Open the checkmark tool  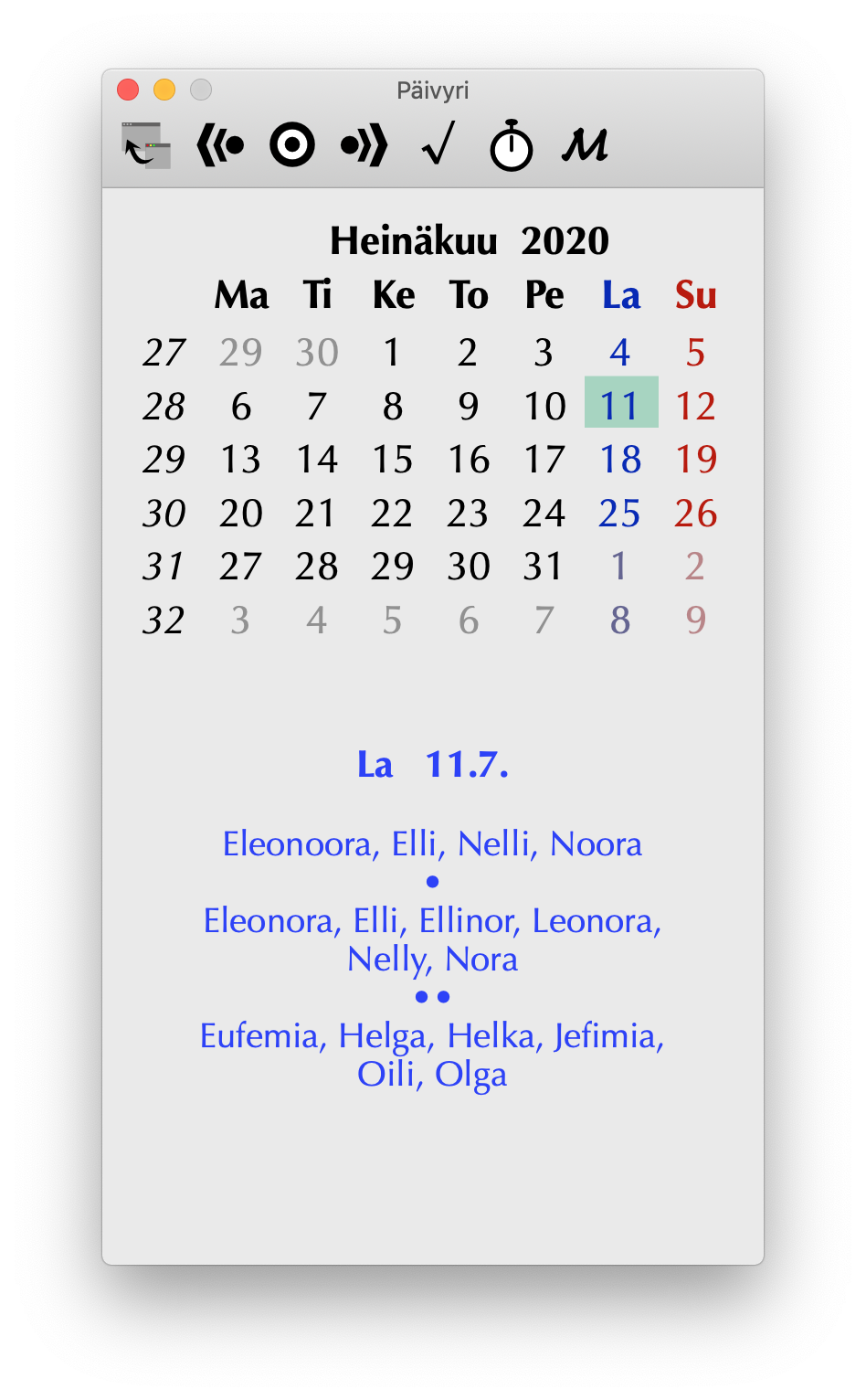click(x=438, y=145)
